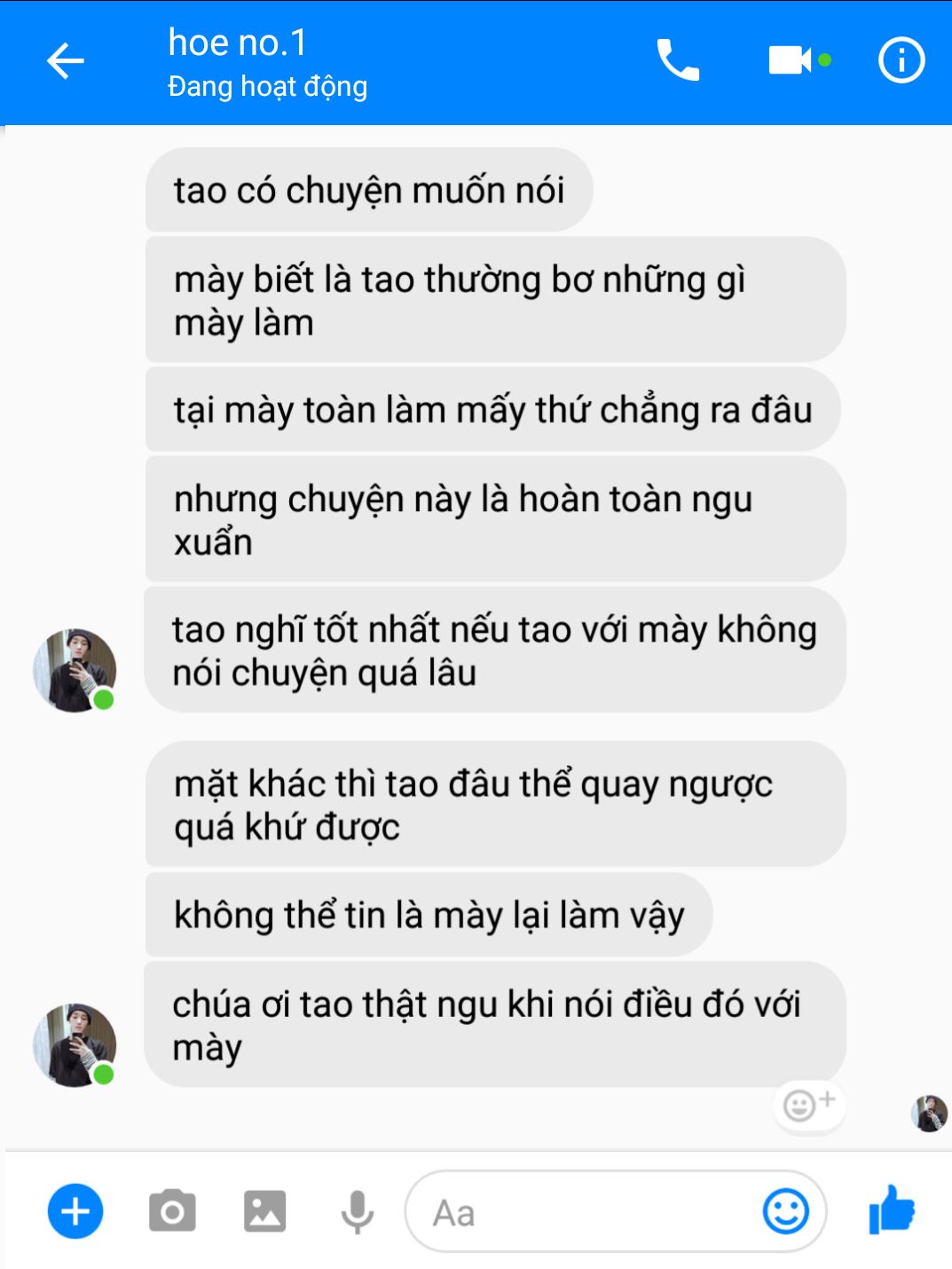Add a reaction to the last message
The height and width of the screenshot is (1269, 952).
click(x=809, y=1106)
